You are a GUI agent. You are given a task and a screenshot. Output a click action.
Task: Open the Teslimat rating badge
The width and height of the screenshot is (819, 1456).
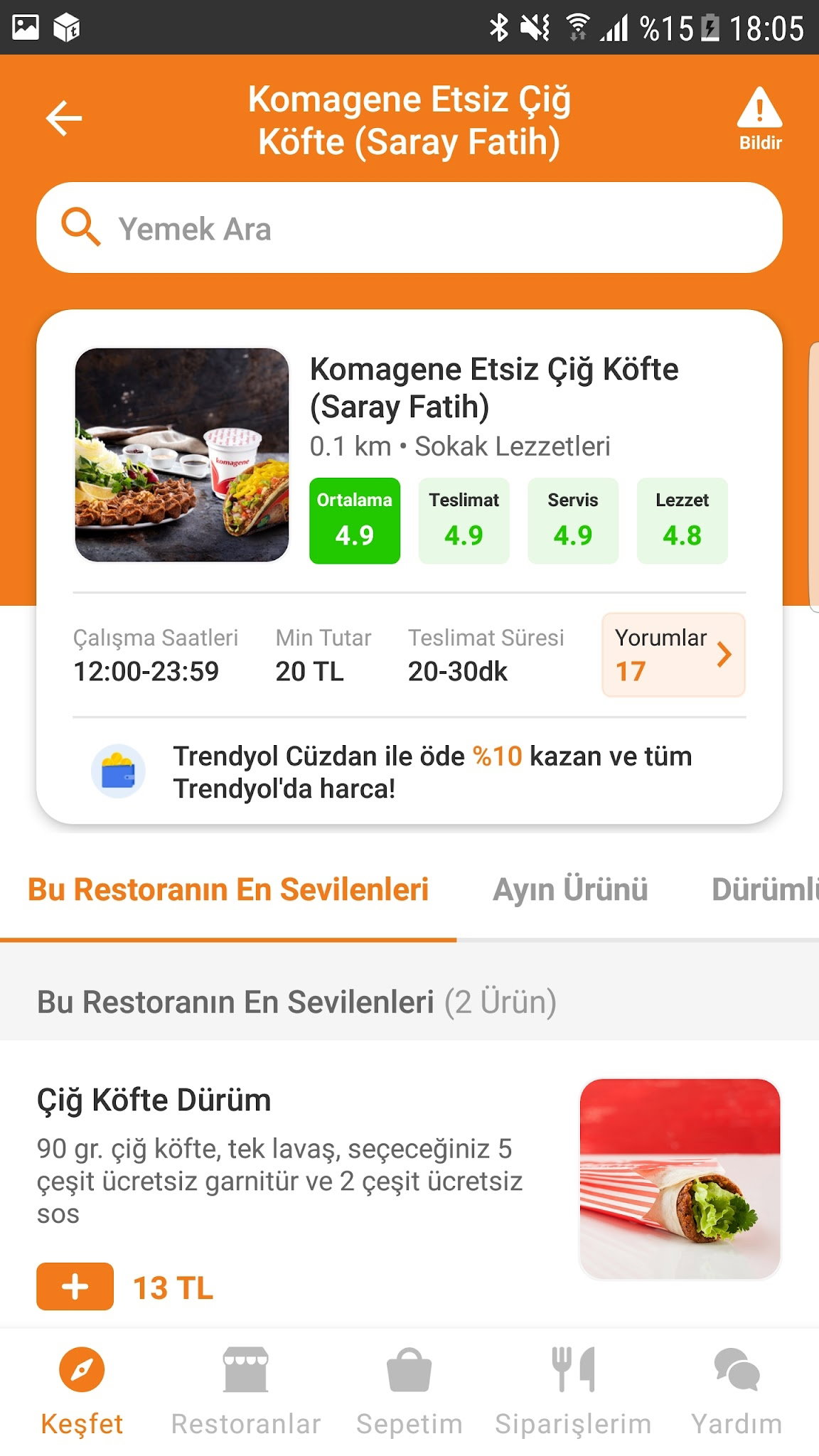pos(464,520)
